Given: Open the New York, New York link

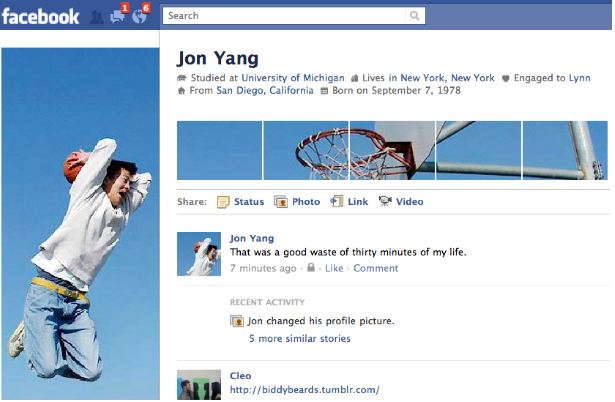Looking at the screenshot, I should (x=447, y=78).
